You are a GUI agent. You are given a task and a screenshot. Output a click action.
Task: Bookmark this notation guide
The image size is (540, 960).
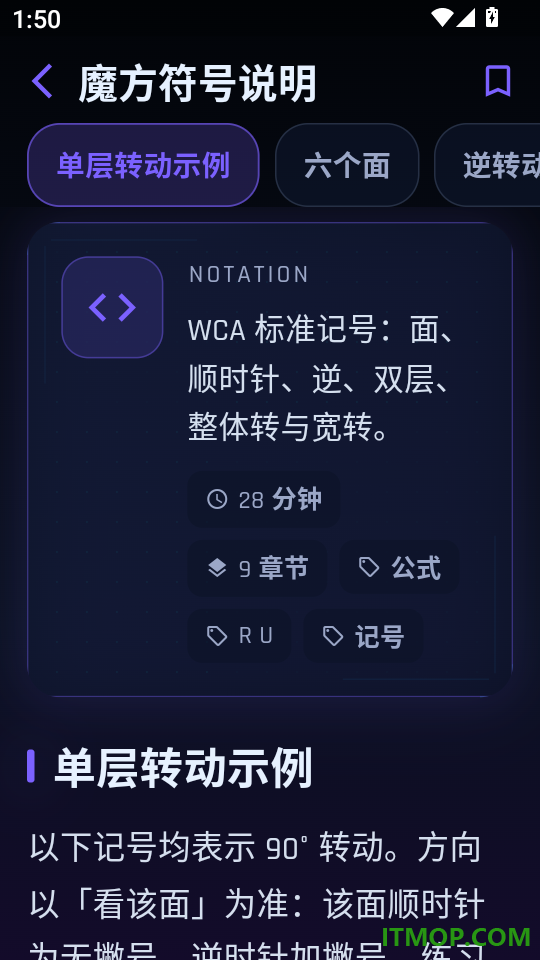click(498, 81)
